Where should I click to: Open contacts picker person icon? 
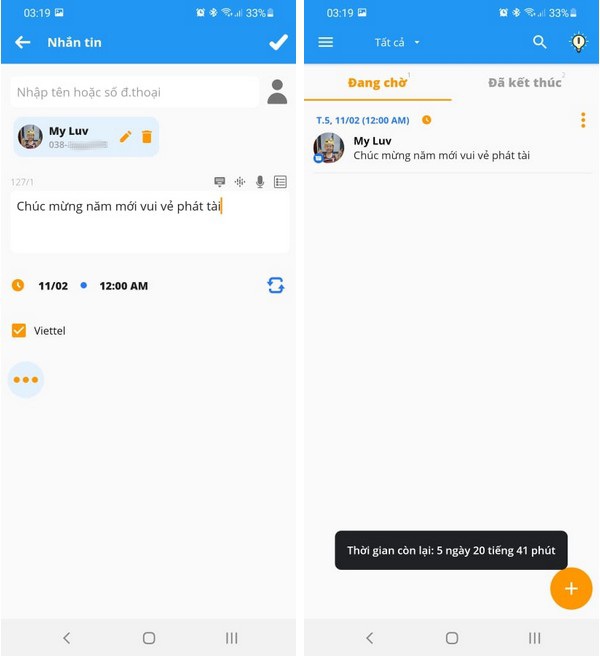tap(278, 92)
